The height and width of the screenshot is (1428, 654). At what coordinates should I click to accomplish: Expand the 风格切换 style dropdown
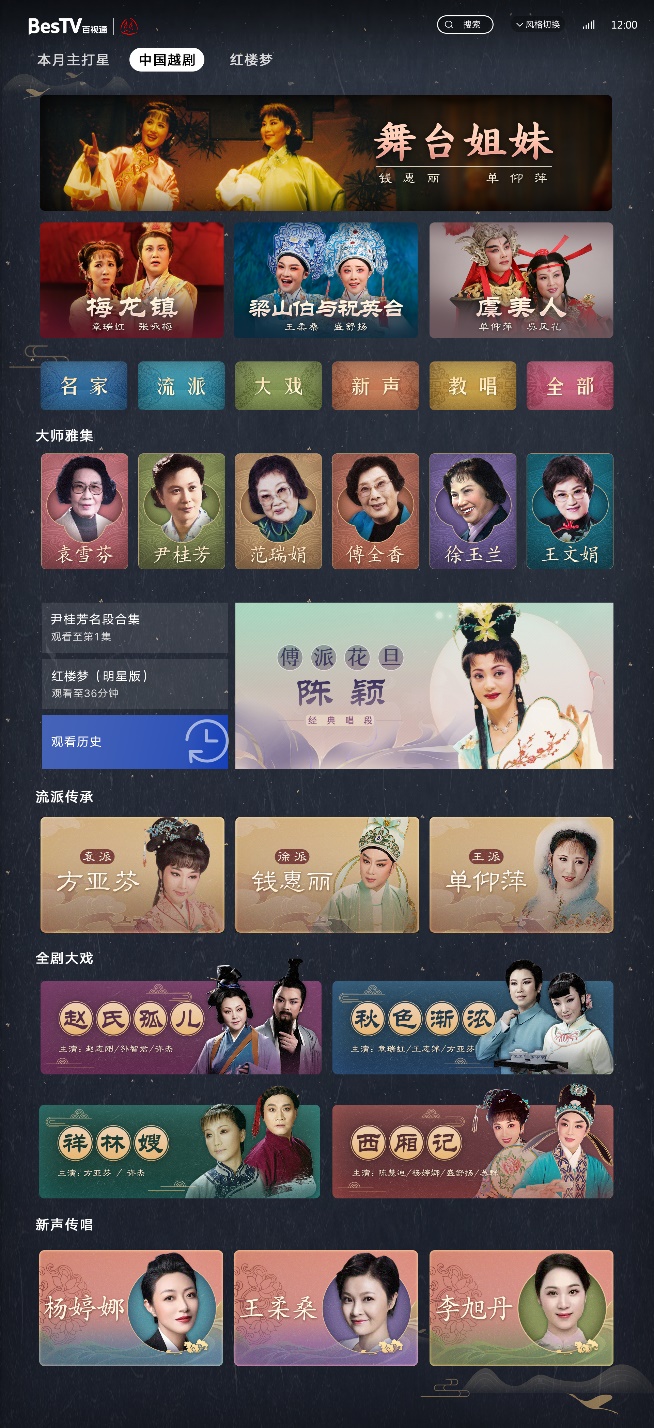pyautogui.click(x=538, y=25)
